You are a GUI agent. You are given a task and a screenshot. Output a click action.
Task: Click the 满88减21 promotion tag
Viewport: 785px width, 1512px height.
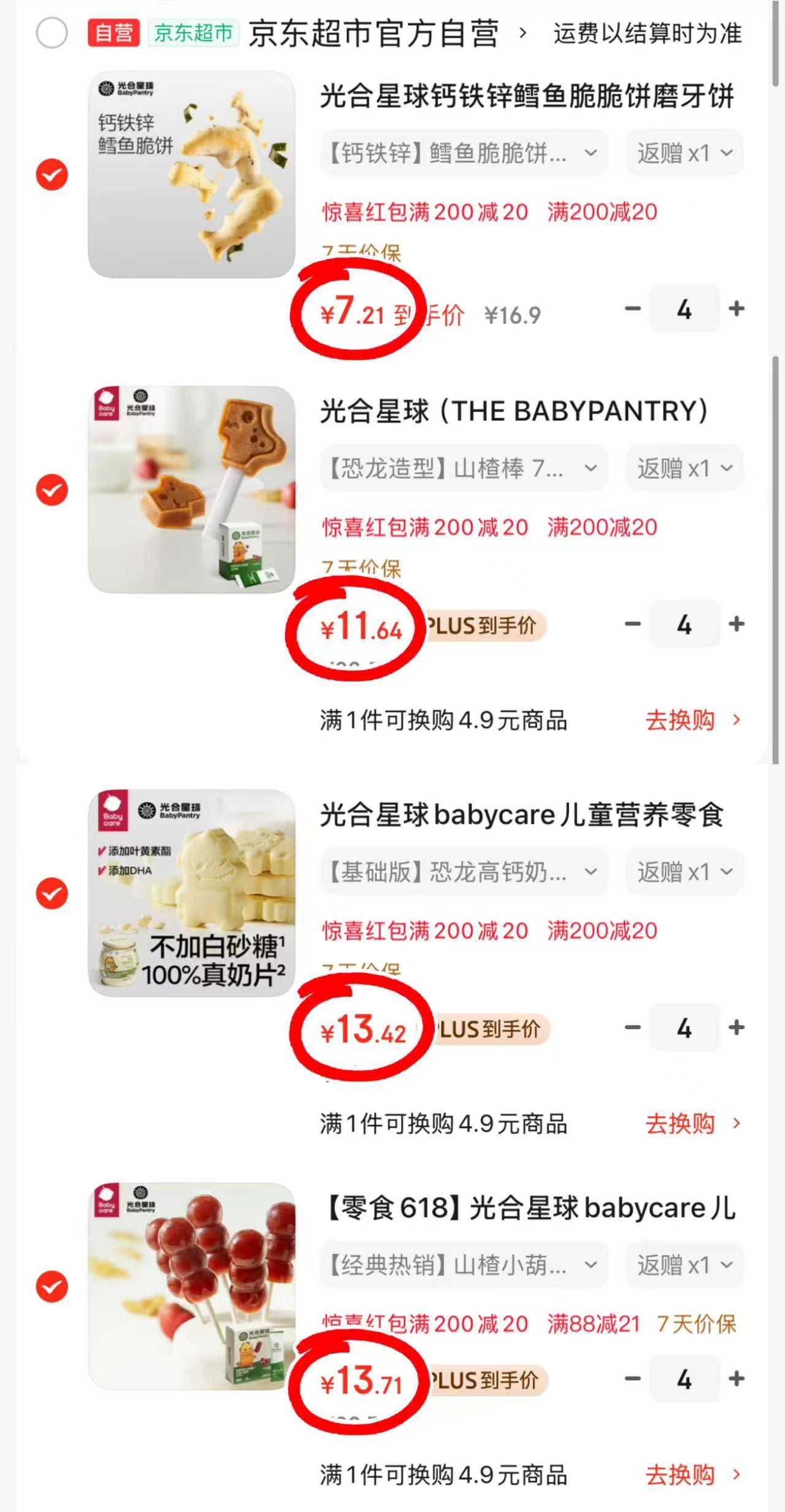pyautogui.click(x=592, y=1323)
